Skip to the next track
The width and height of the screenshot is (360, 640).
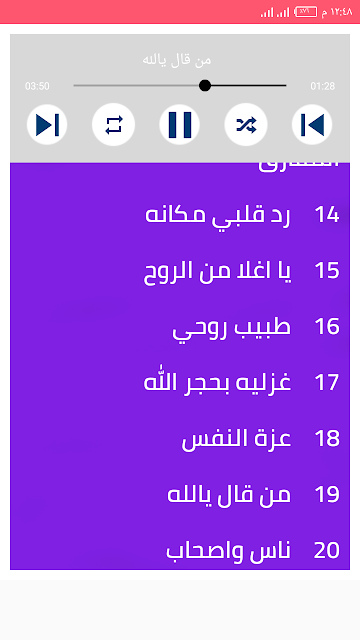tap(47, 124)
